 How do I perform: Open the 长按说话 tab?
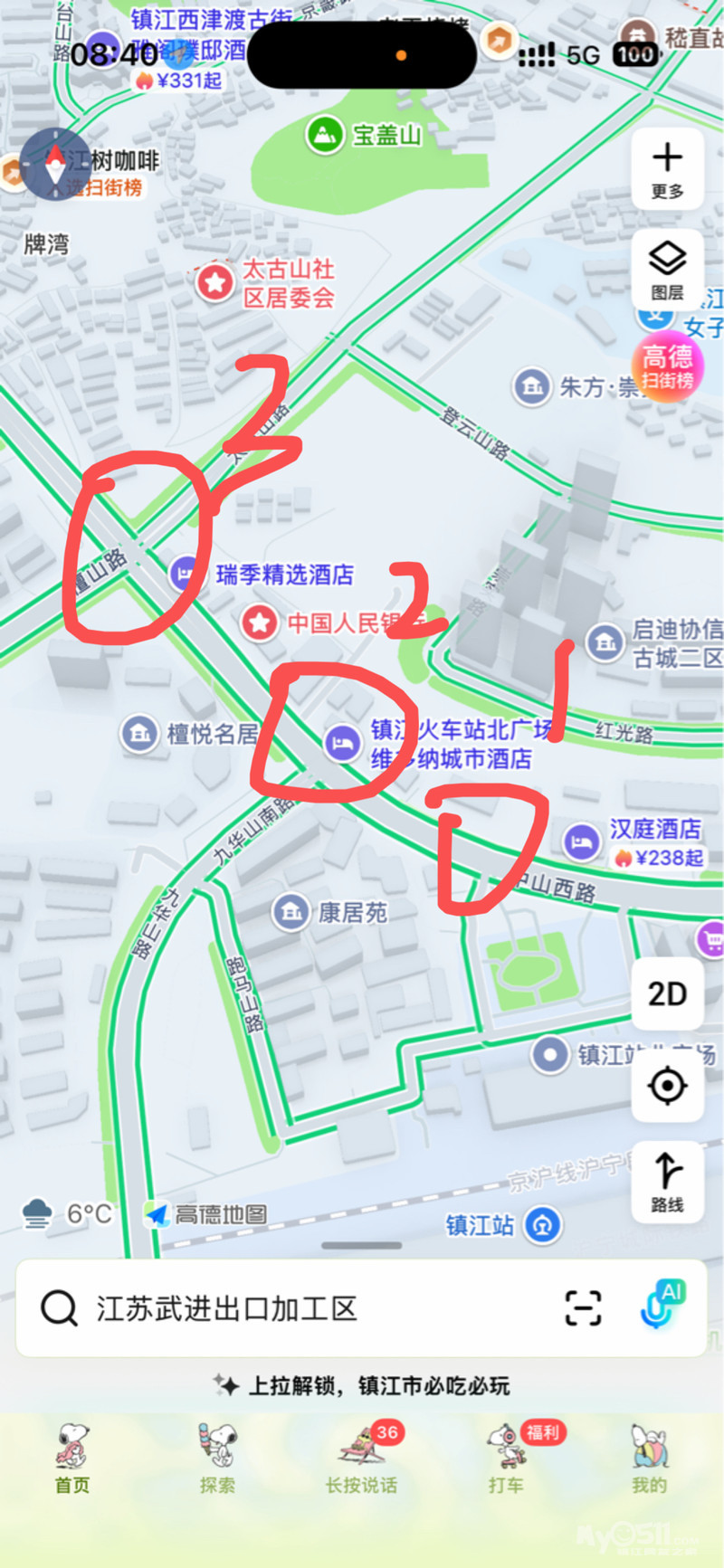click(361, 1457)
